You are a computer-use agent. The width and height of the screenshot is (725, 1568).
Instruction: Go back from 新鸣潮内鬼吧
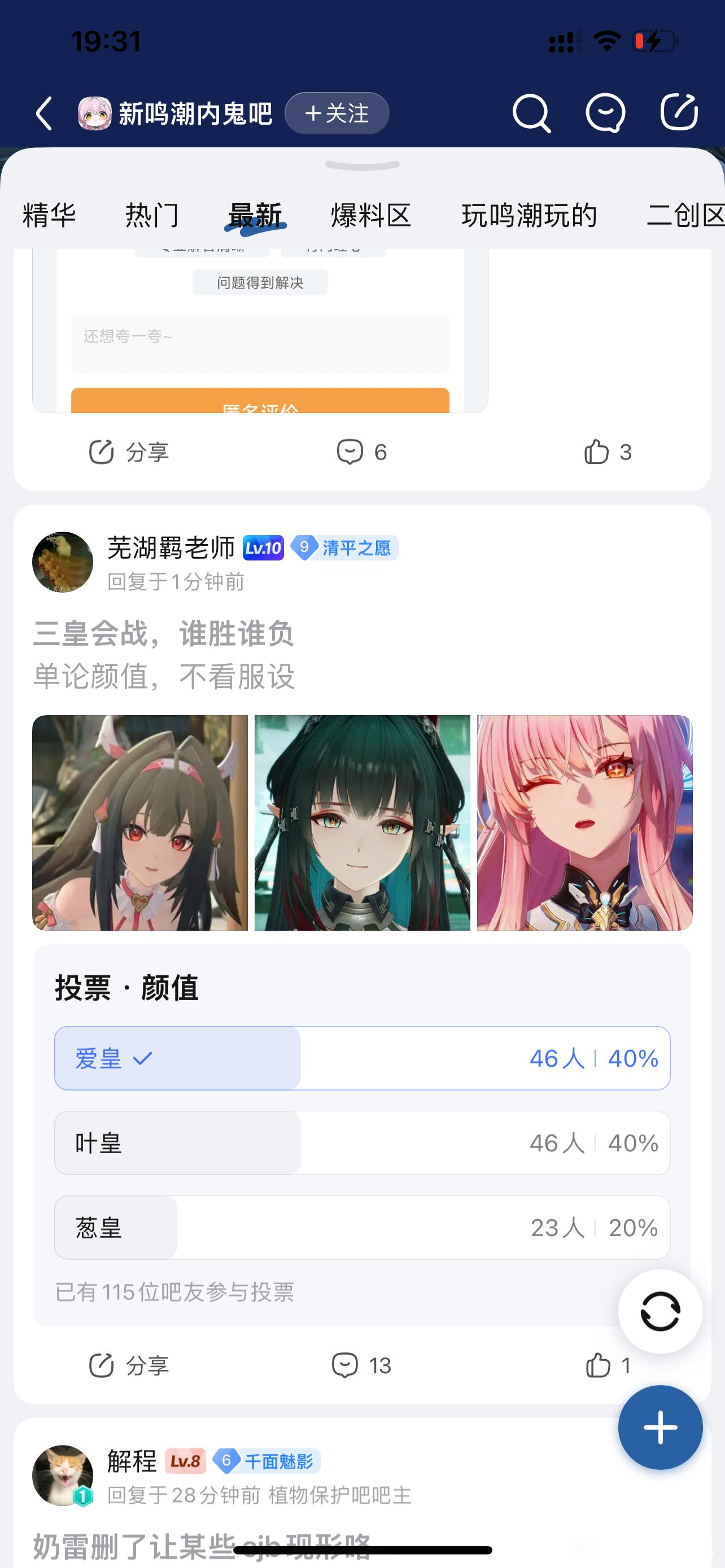pyautogui.click(x=44, y=113)
